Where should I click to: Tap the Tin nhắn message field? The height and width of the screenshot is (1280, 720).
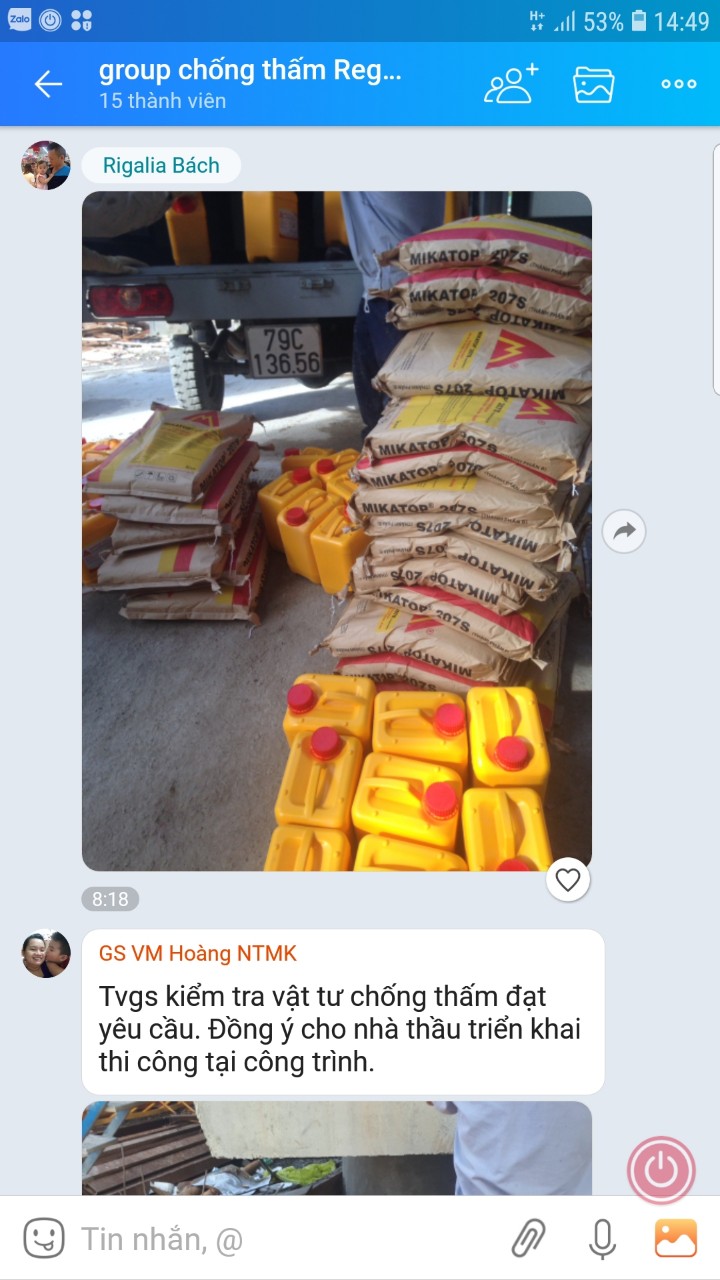pyautogui.click(x=280, y=1239)
